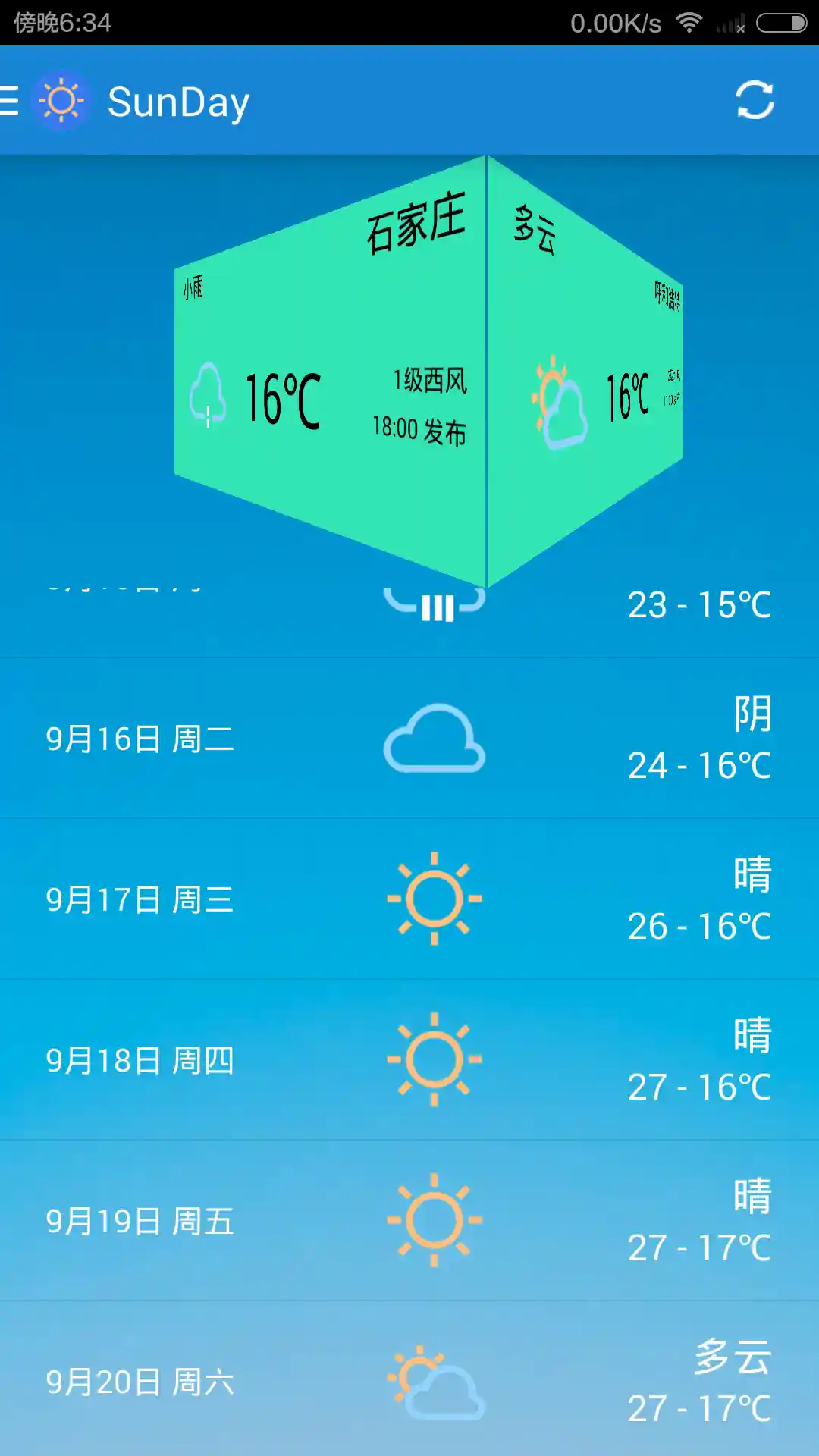Open the 9月16日 周二 forecast
819x1456 pixels.
click(x=409, y=739)
